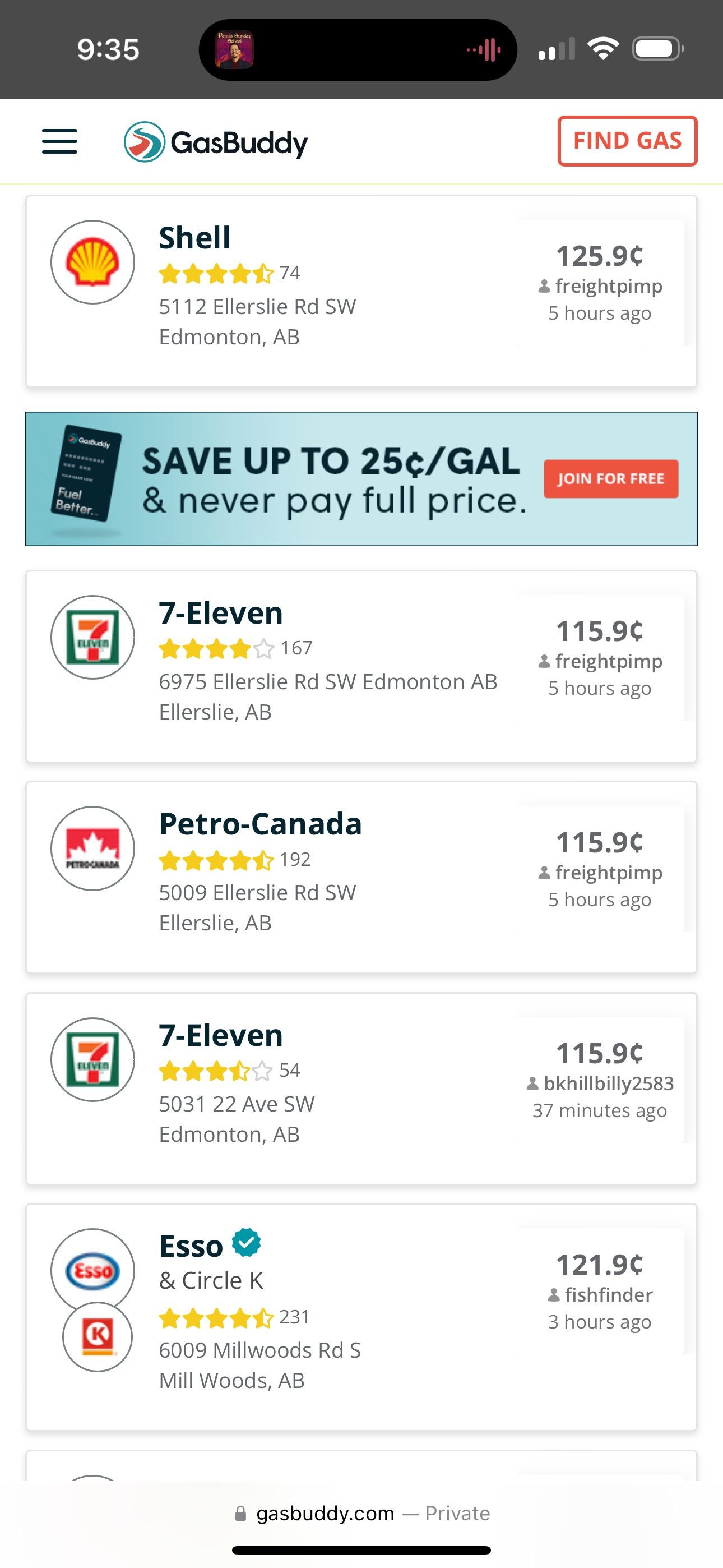Select the 7-Eleven logo on the Ellerslie listing
The image size is (723, 1568).
pos(92,637)
